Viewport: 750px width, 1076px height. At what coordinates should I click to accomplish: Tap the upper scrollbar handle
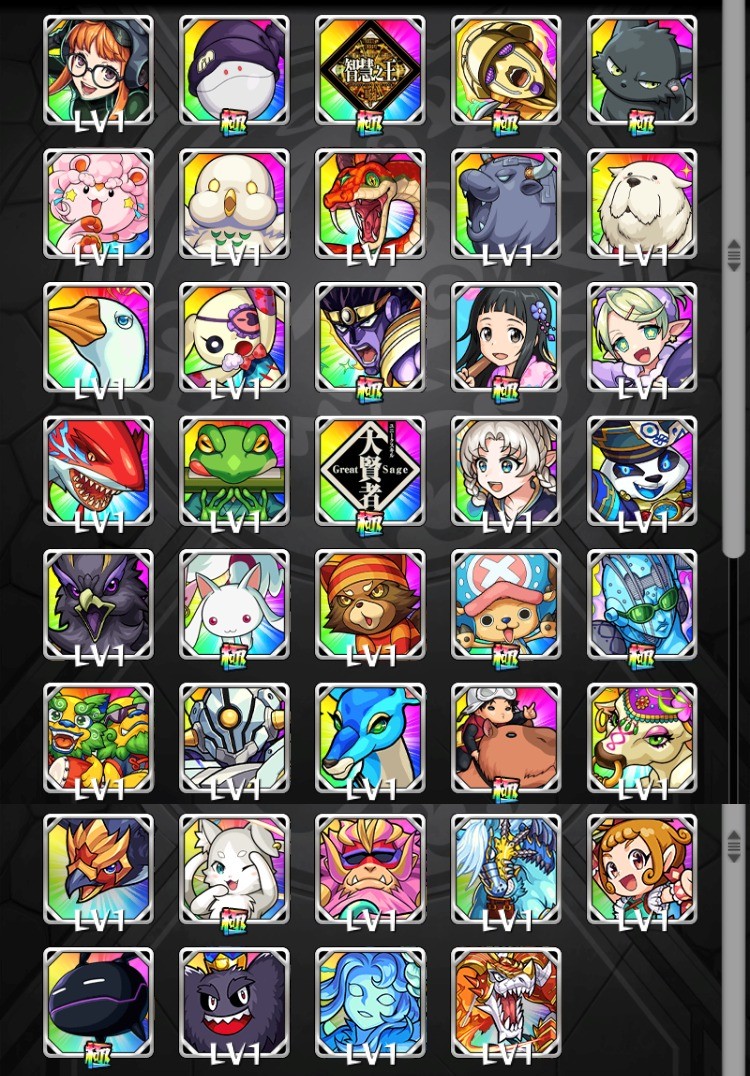(734, 255)
